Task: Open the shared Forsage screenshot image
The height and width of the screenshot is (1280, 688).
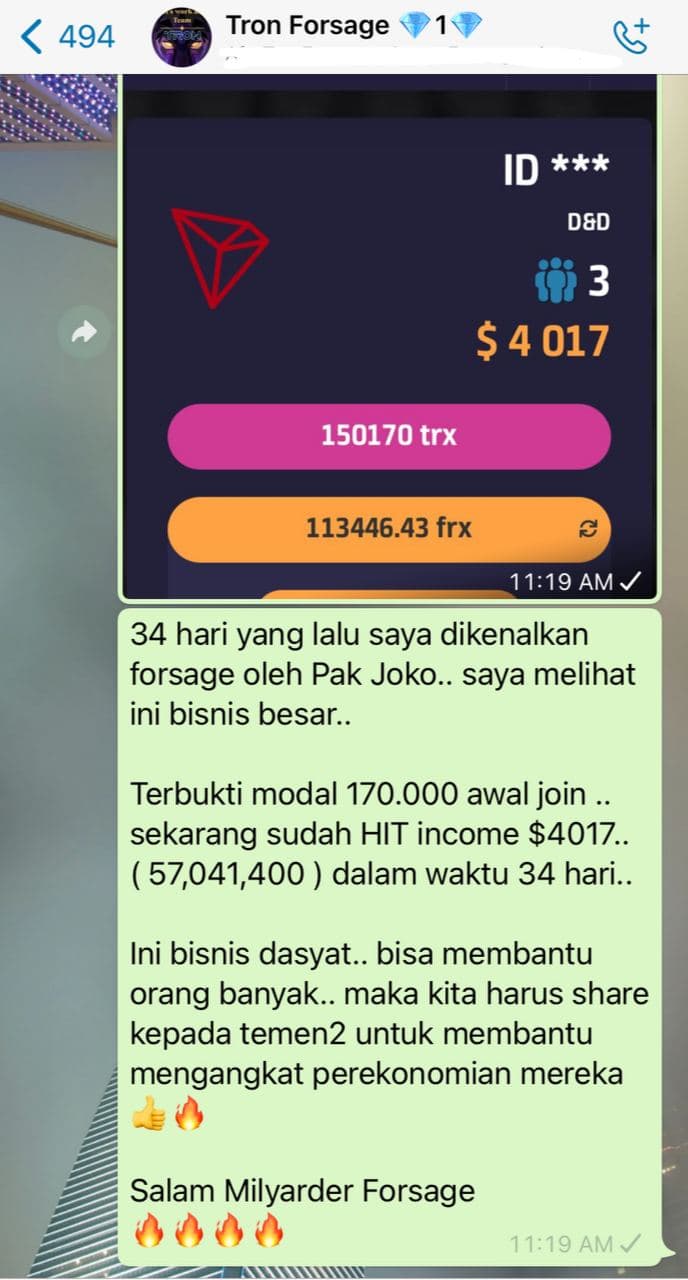Action: (388, 338)
